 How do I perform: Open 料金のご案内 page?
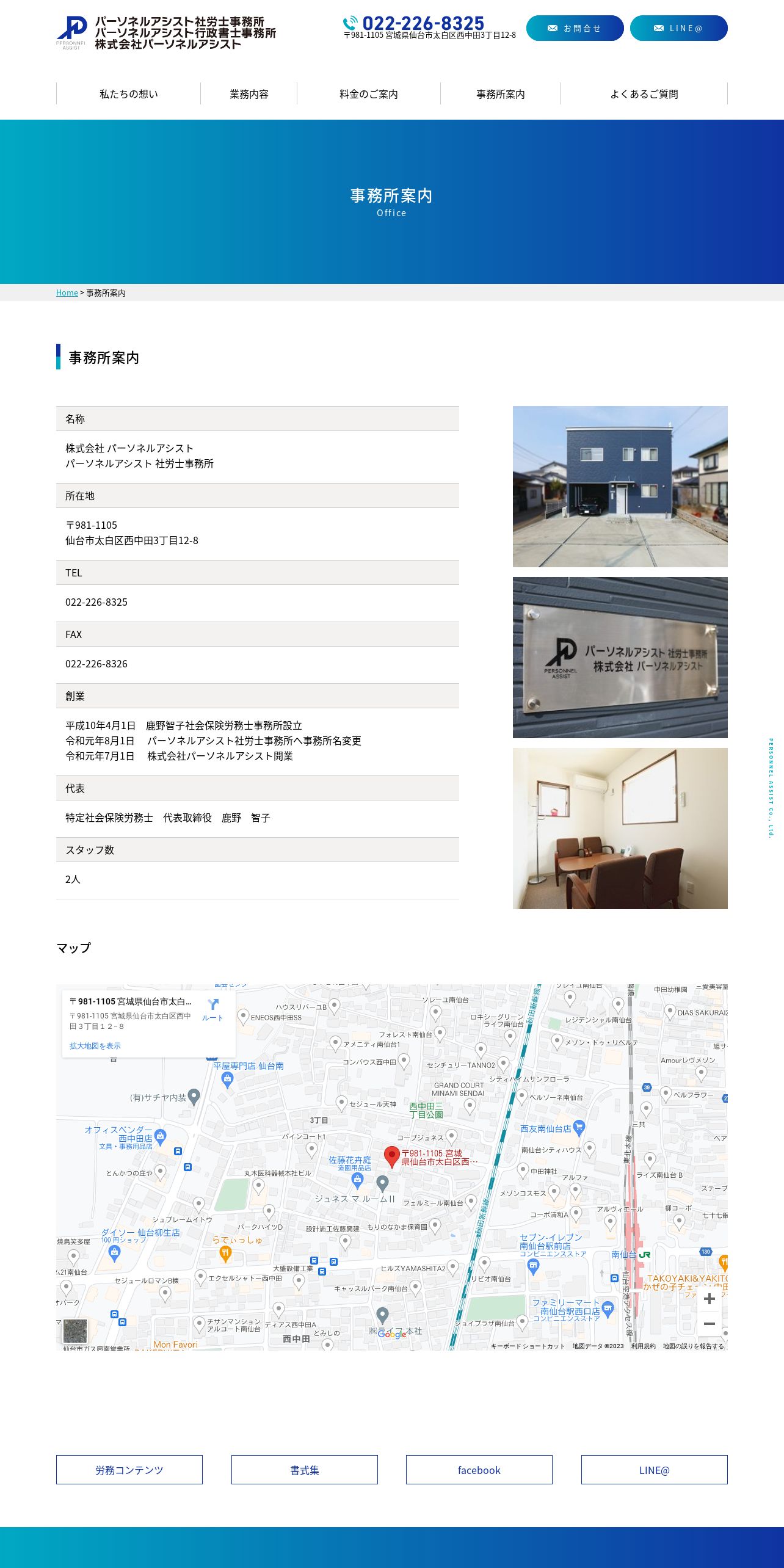[369, 94]
